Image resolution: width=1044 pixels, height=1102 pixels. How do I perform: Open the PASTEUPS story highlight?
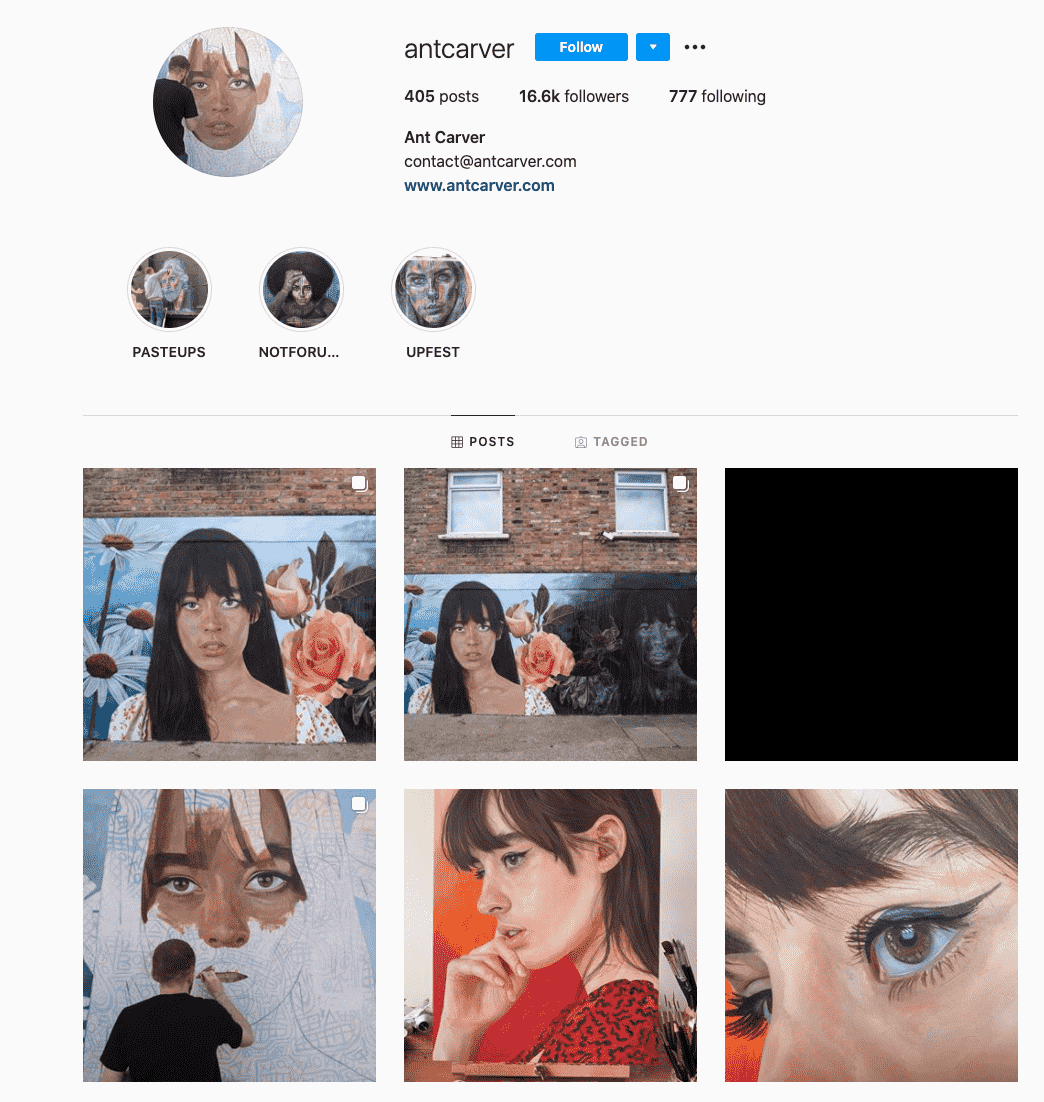click(x=169, y=291)
